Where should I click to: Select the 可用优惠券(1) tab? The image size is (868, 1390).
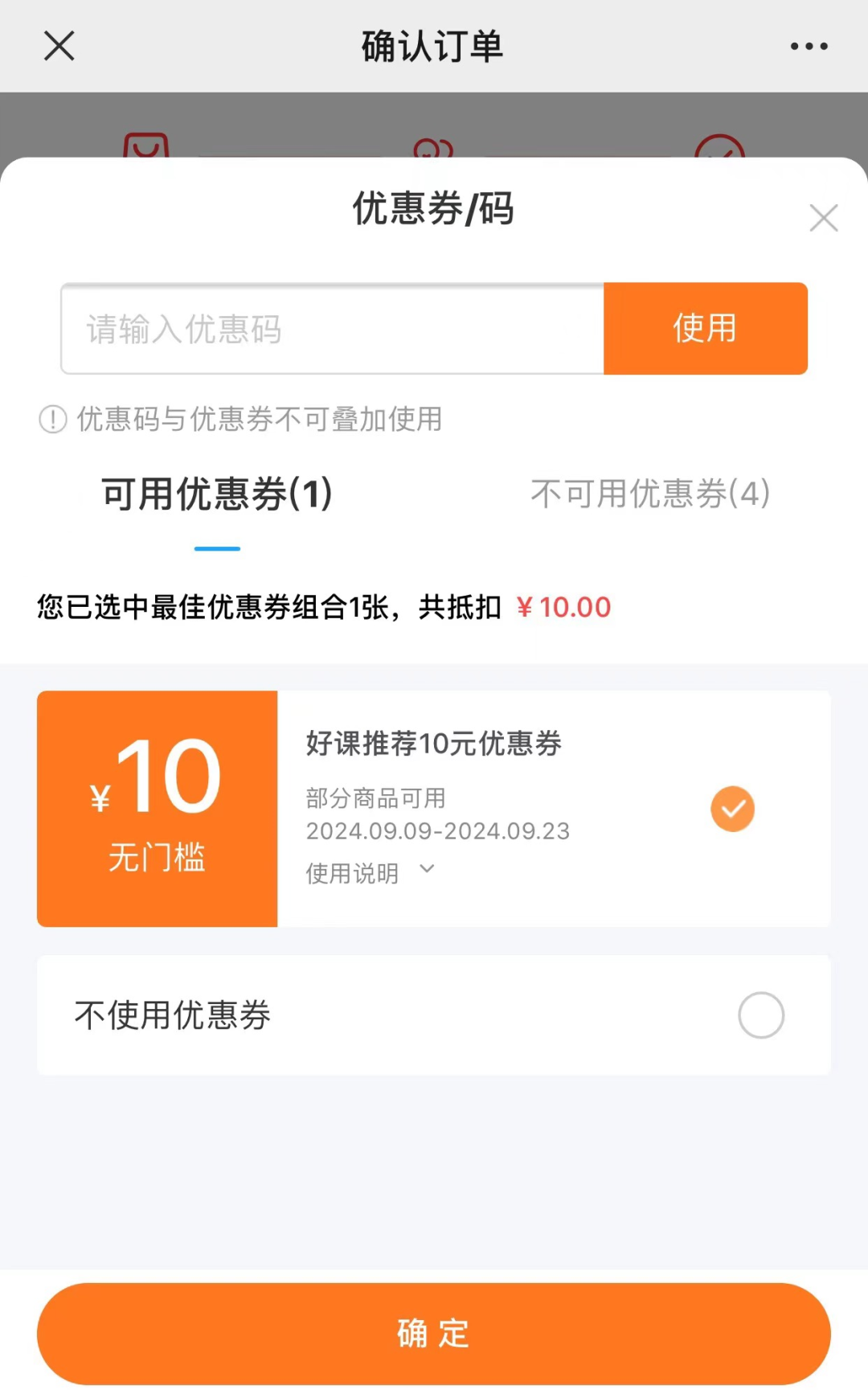[217, 494]
